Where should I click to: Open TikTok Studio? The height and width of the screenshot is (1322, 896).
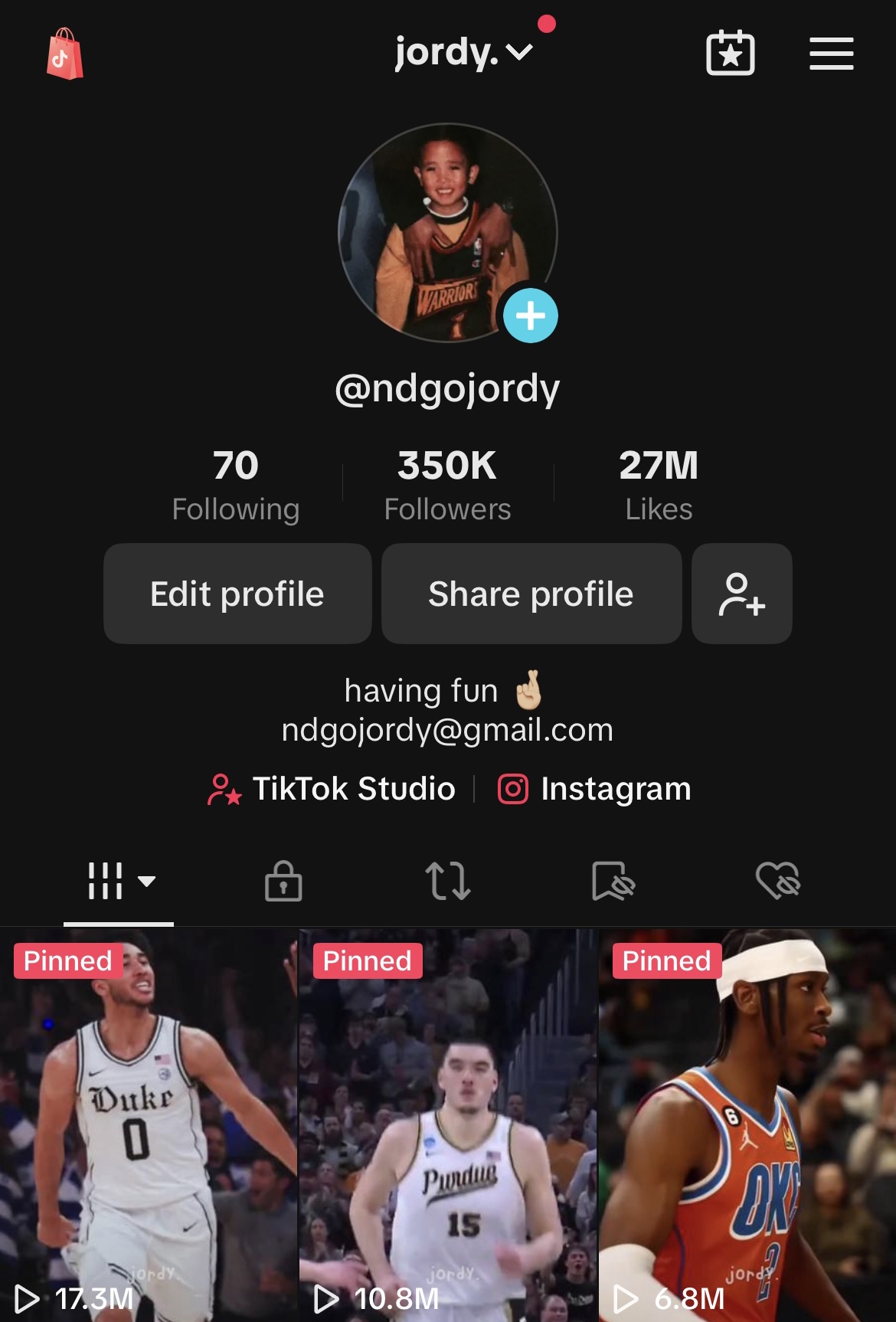click(332, 789)
